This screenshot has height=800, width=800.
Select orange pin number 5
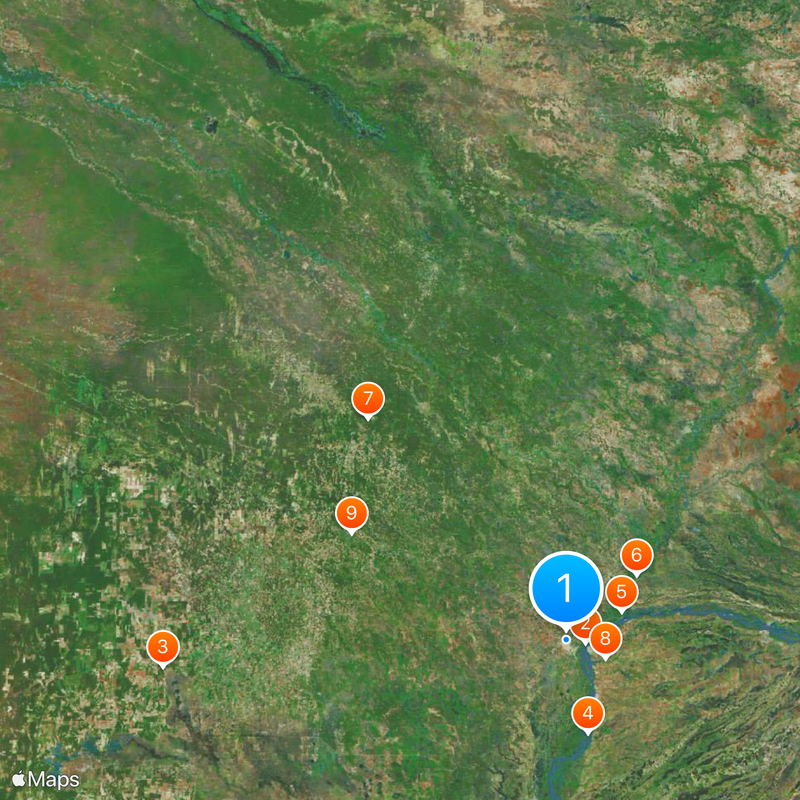tap(622, 592)
